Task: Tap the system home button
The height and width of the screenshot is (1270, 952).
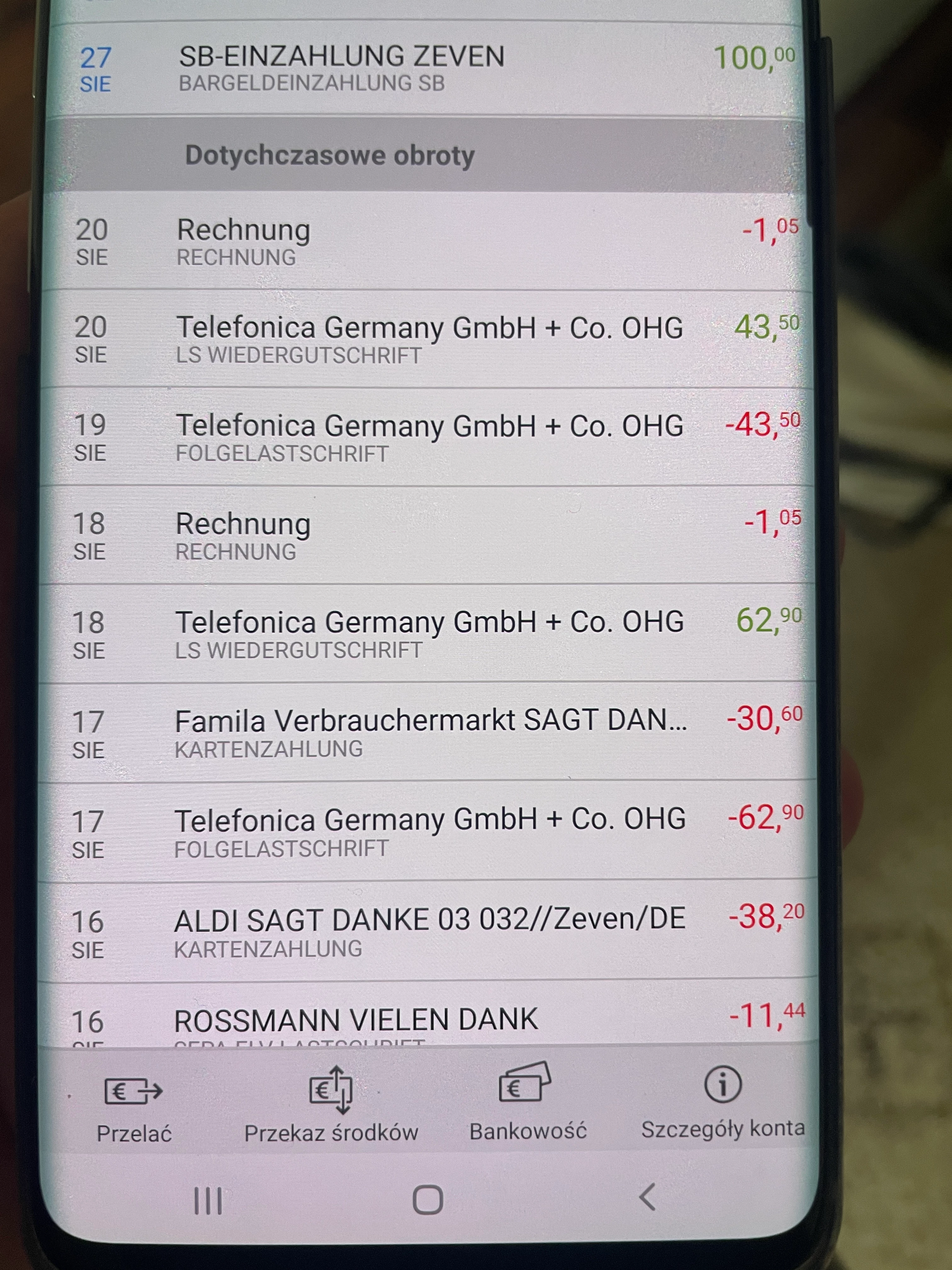Action: [x=428, y=1199]
